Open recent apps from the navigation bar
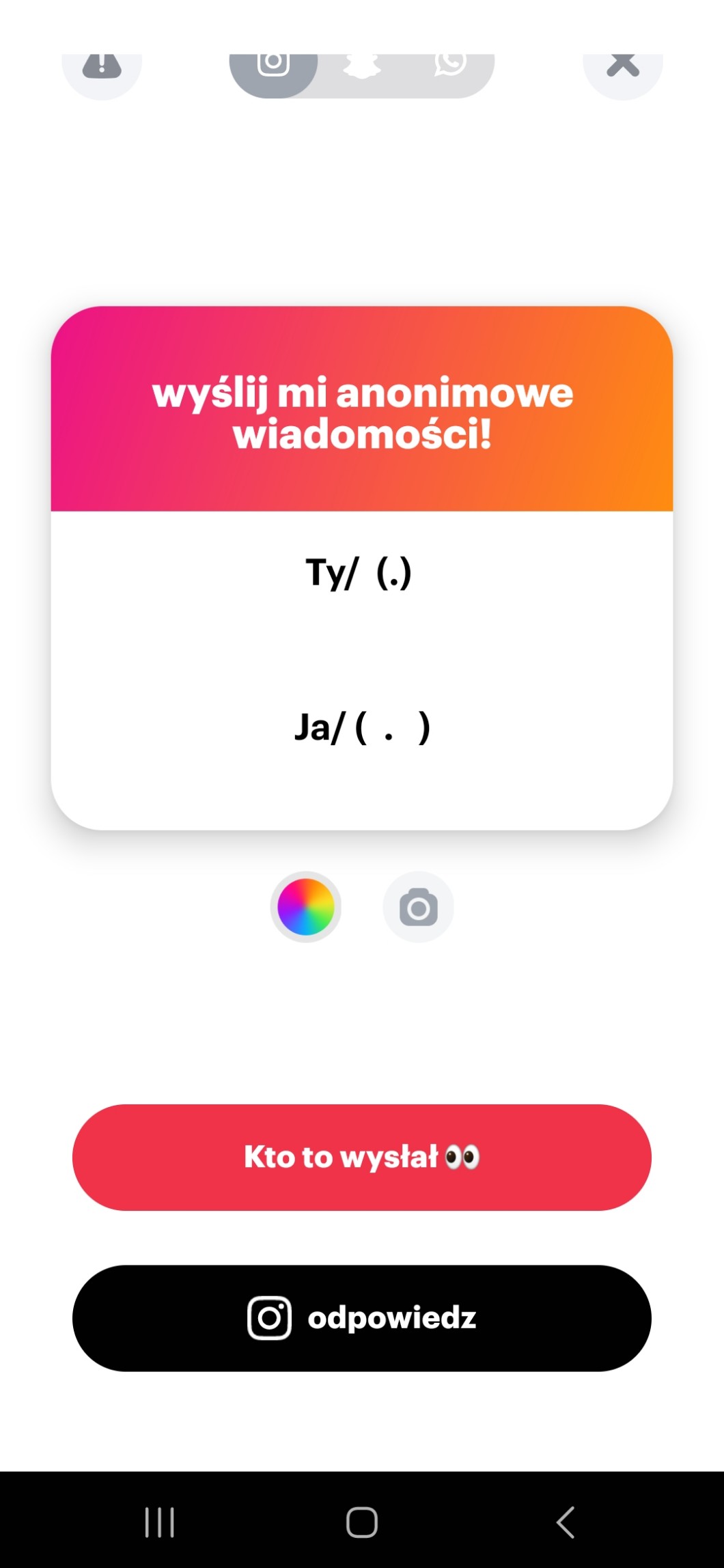 coord(160,1522)
